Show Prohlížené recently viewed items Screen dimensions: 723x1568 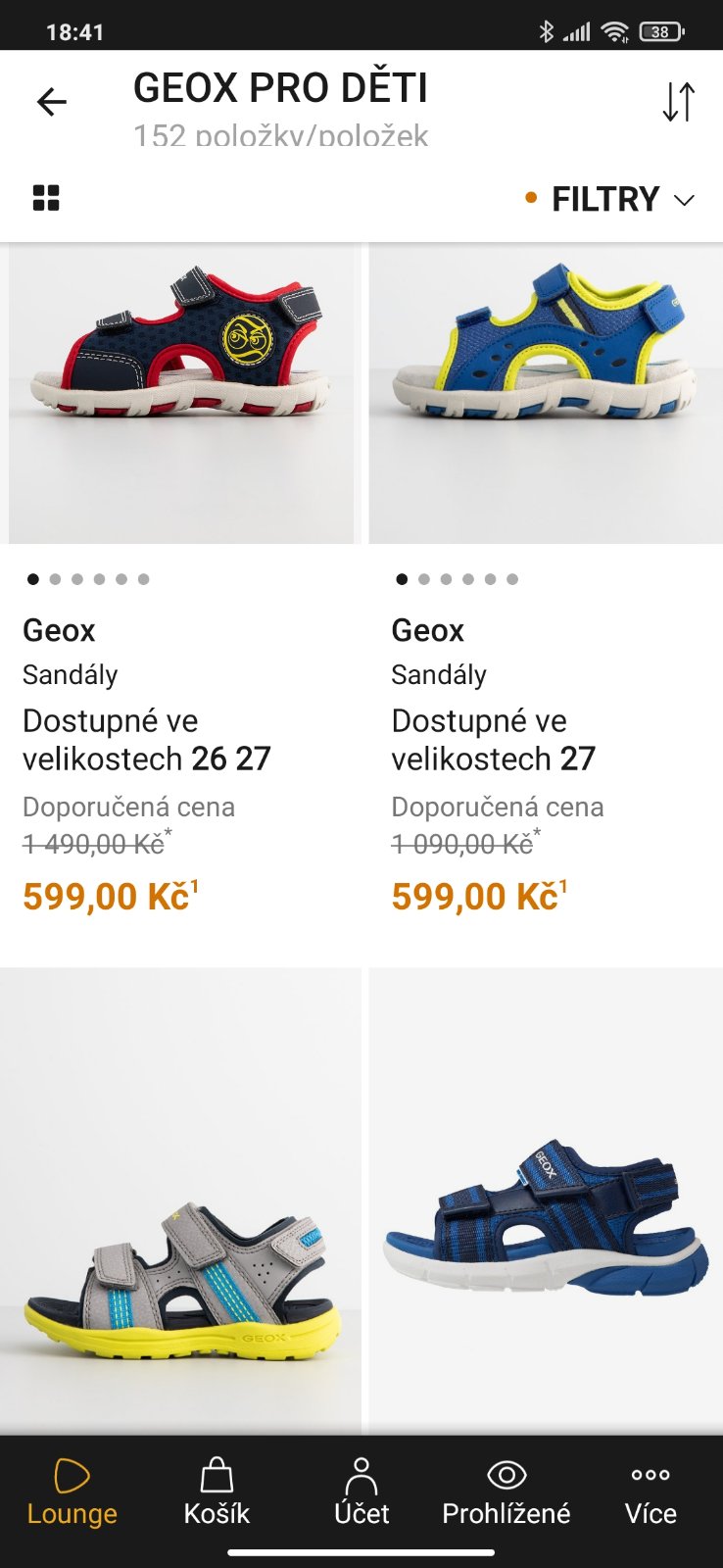point(506,1493)
